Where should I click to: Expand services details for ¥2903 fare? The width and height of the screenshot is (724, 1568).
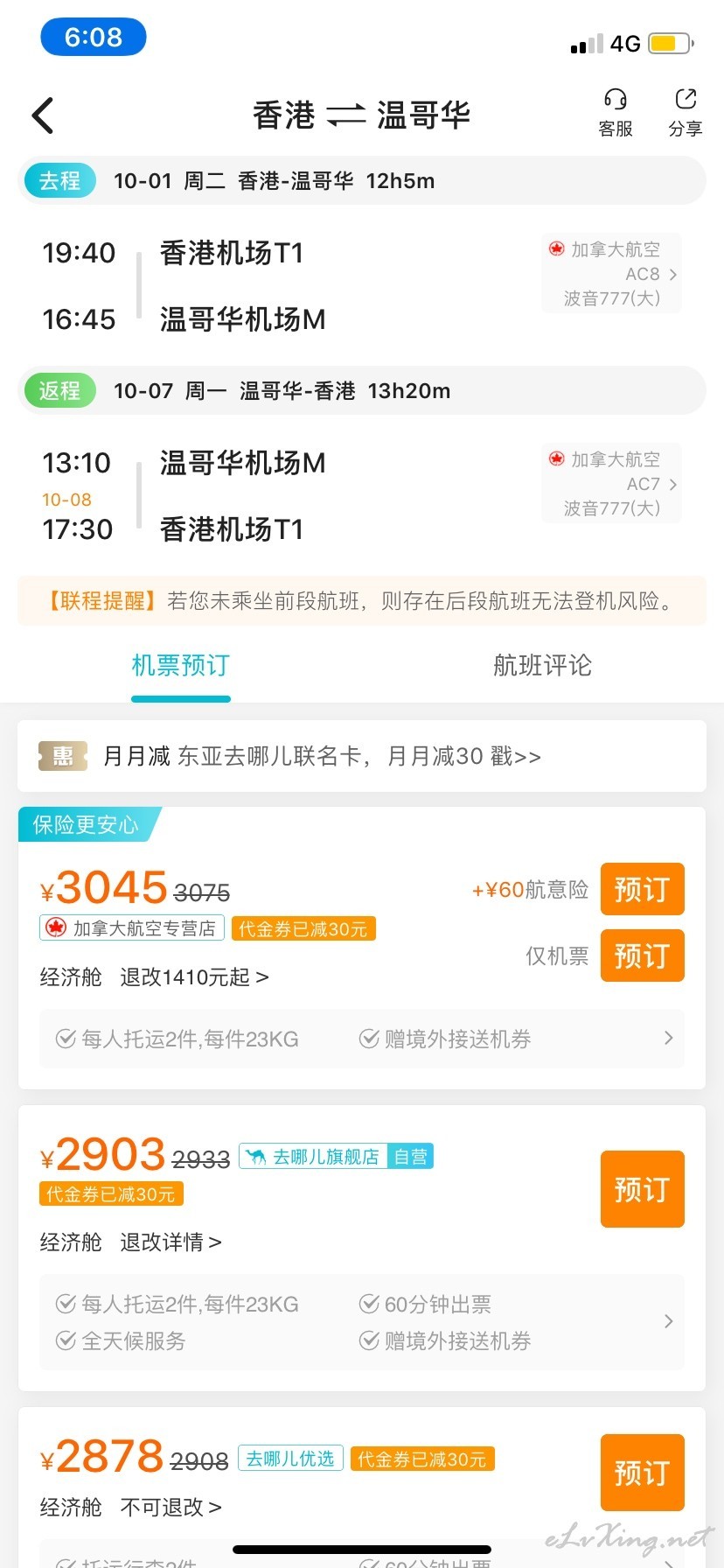tap(362, 1322)
